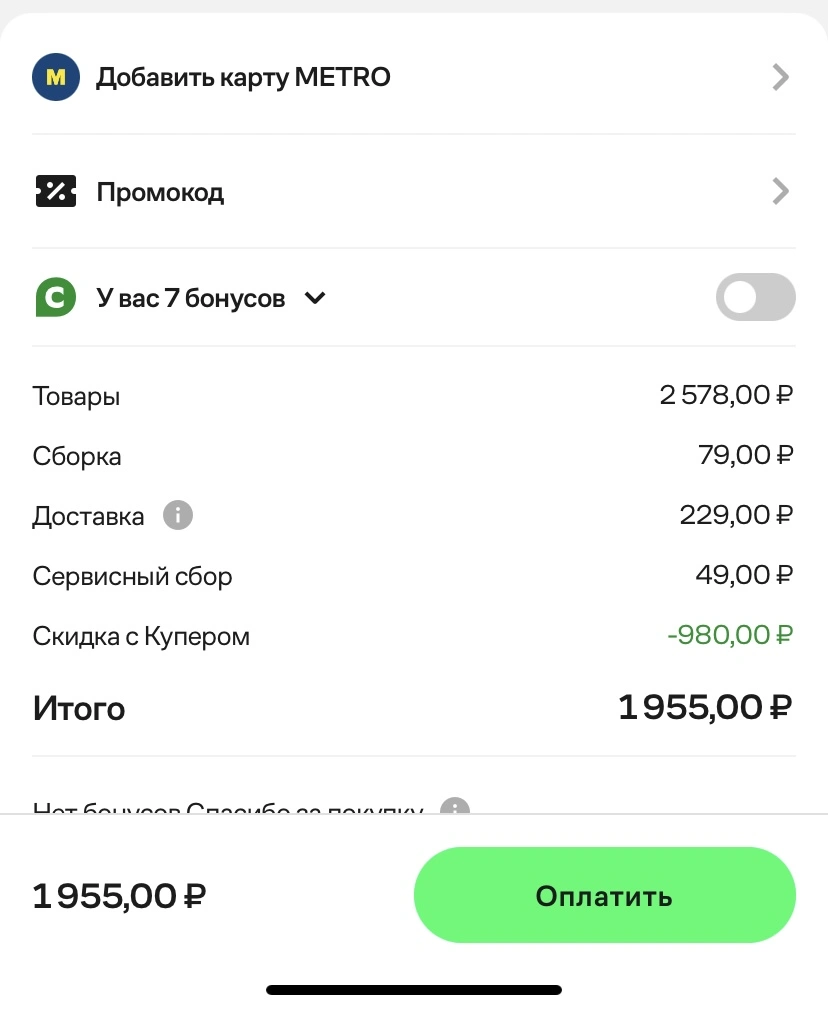Open the Добавить карту METRO row
828x1011 pixels.
tap(413, 77)
